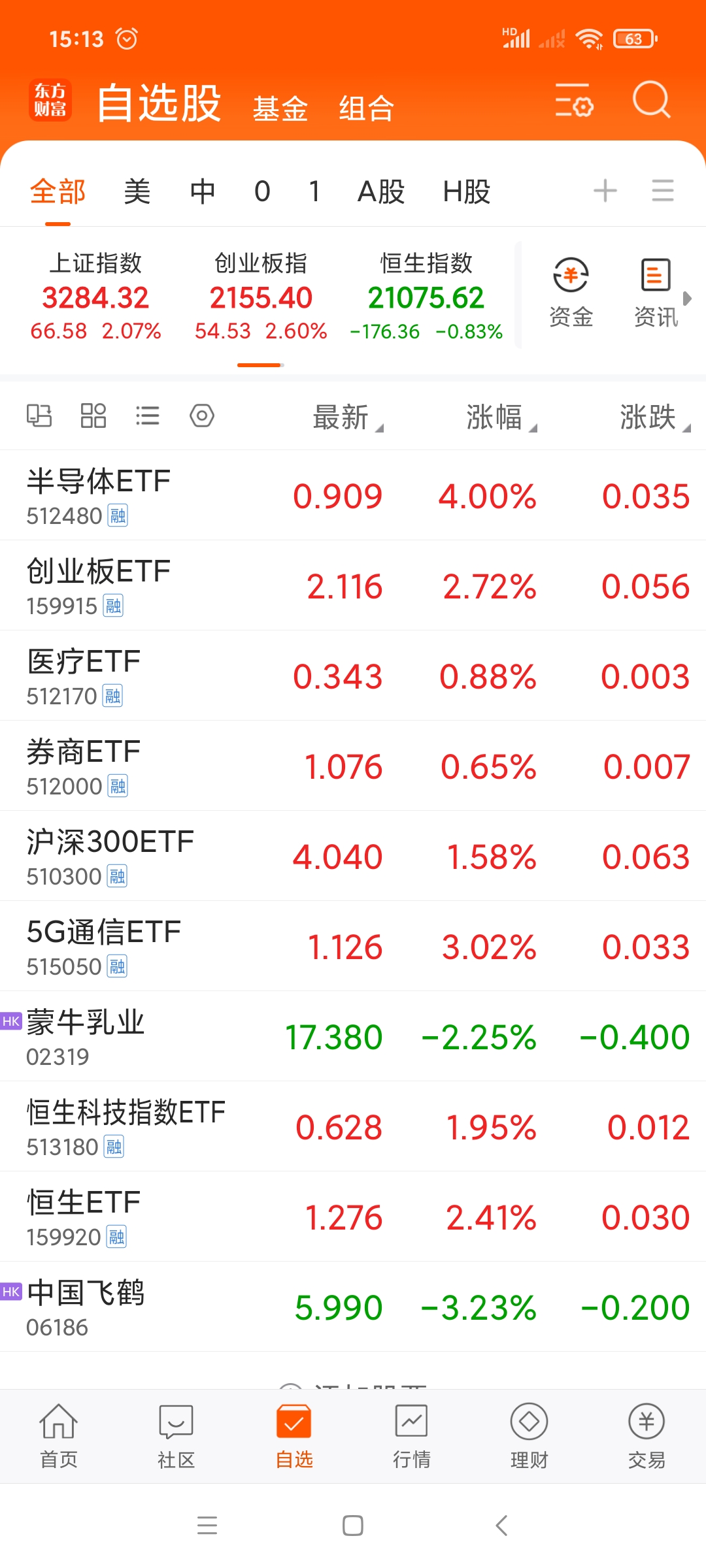Select the list view icon above the stock list
This screenshot has width=706, height=1568.
tap(147, 416)
